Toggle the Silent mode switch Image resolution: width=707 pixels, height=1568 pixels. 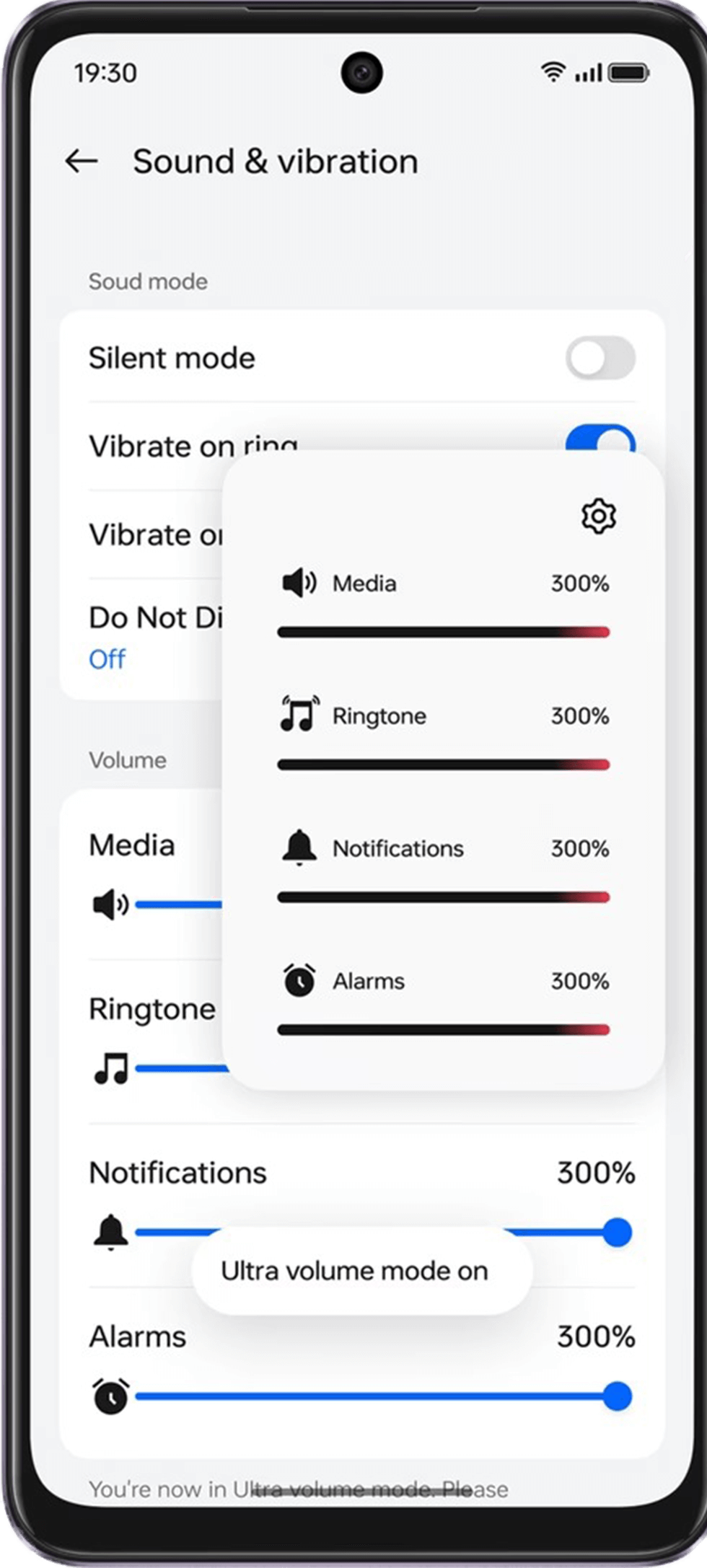coord(600,358)
